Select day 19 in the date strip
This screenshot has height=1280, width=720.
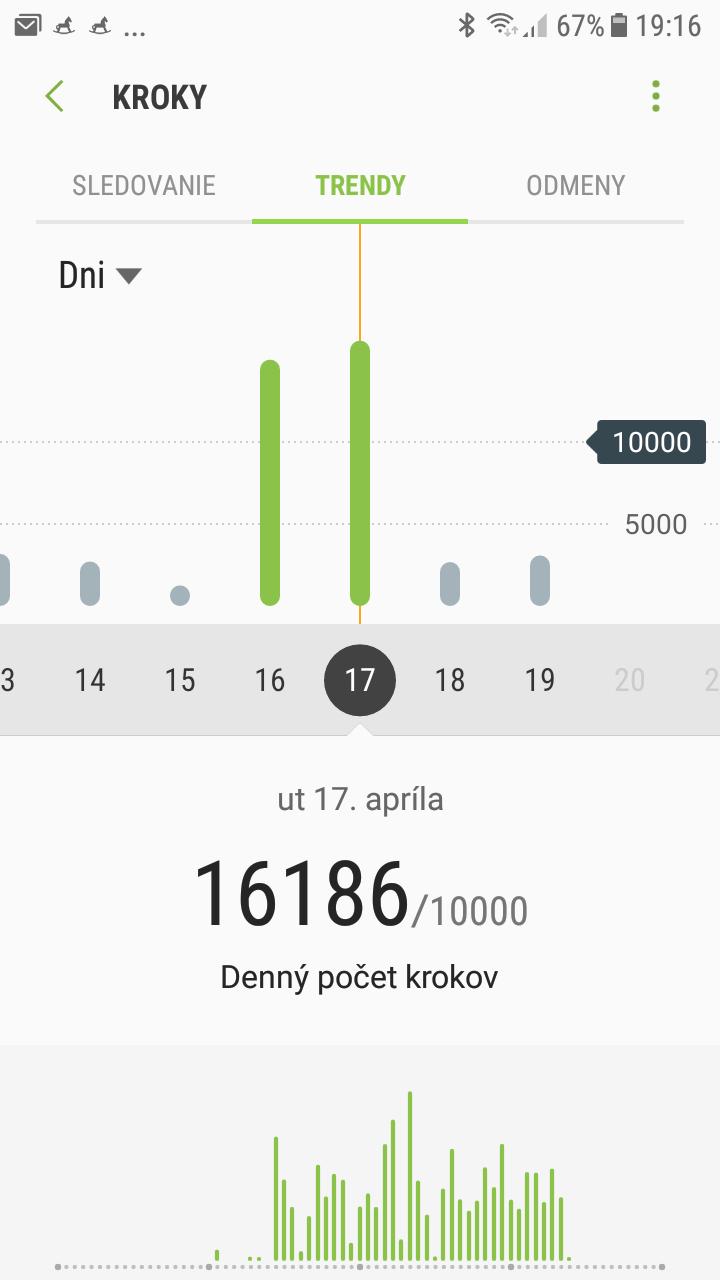(x=540, y=681)
